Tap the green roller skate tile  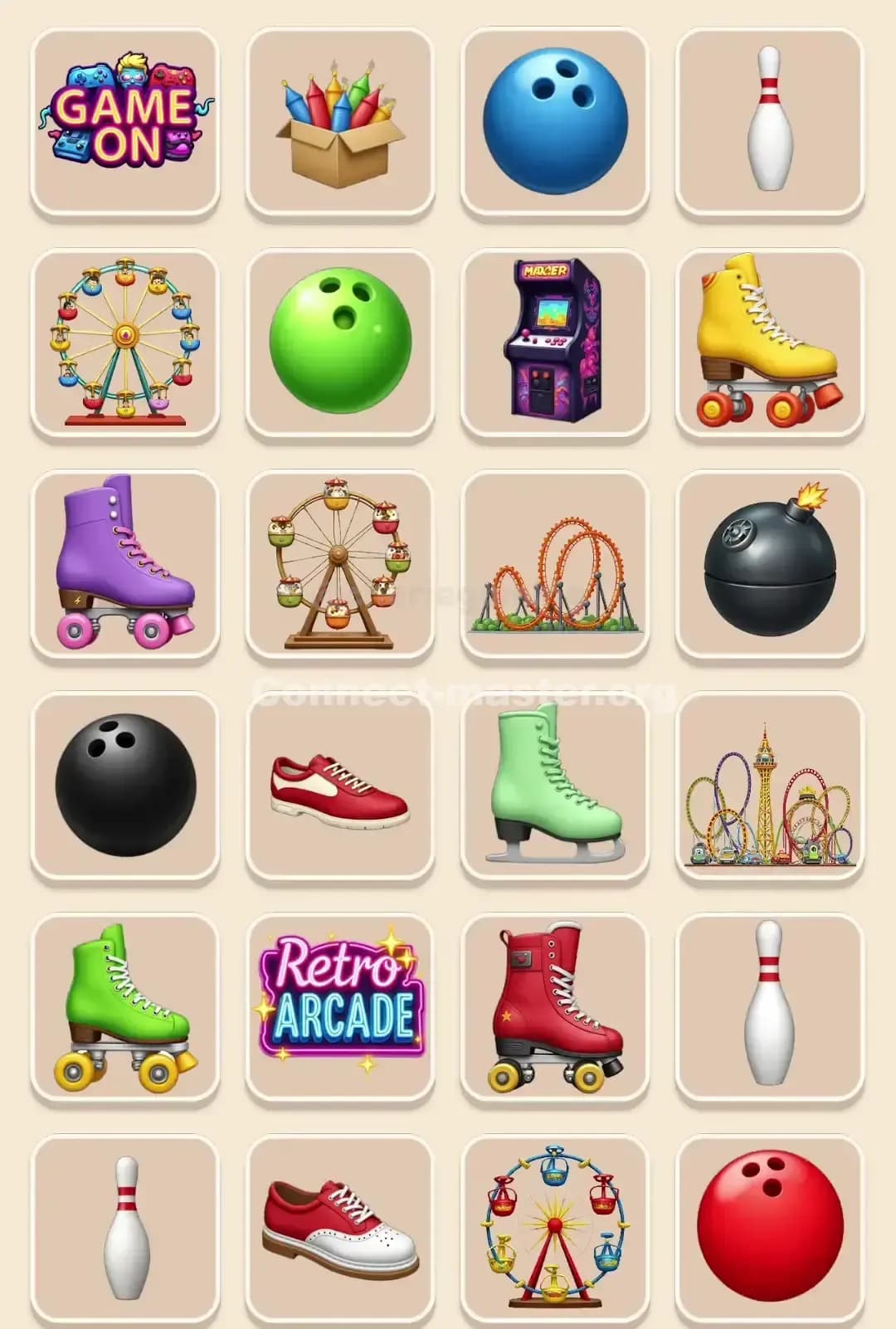[x=124, y=1009]
